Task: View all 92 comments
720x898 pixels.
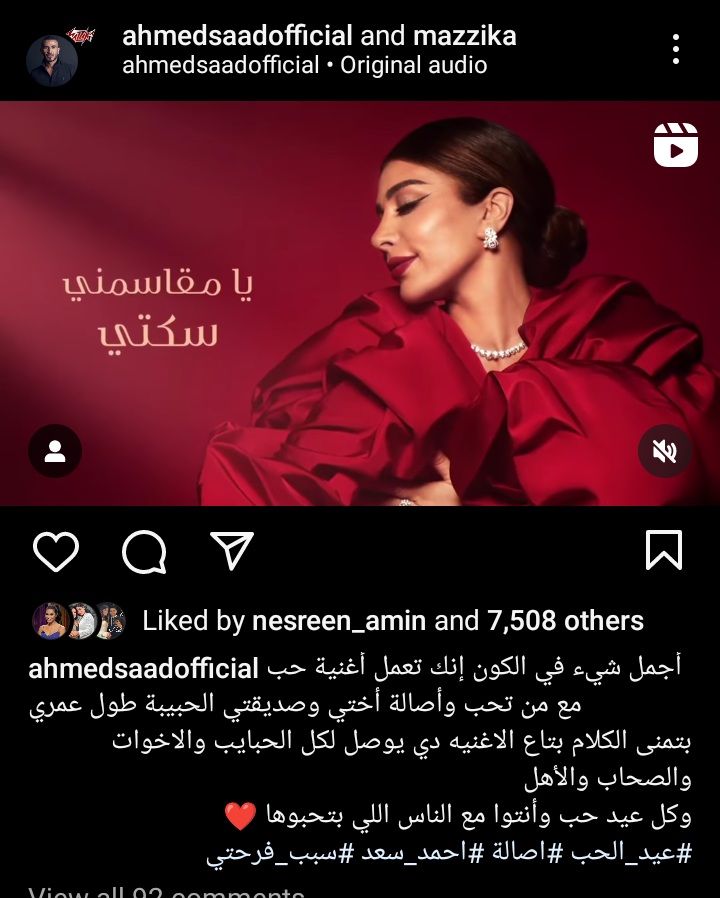Action: tap(166, 892)
